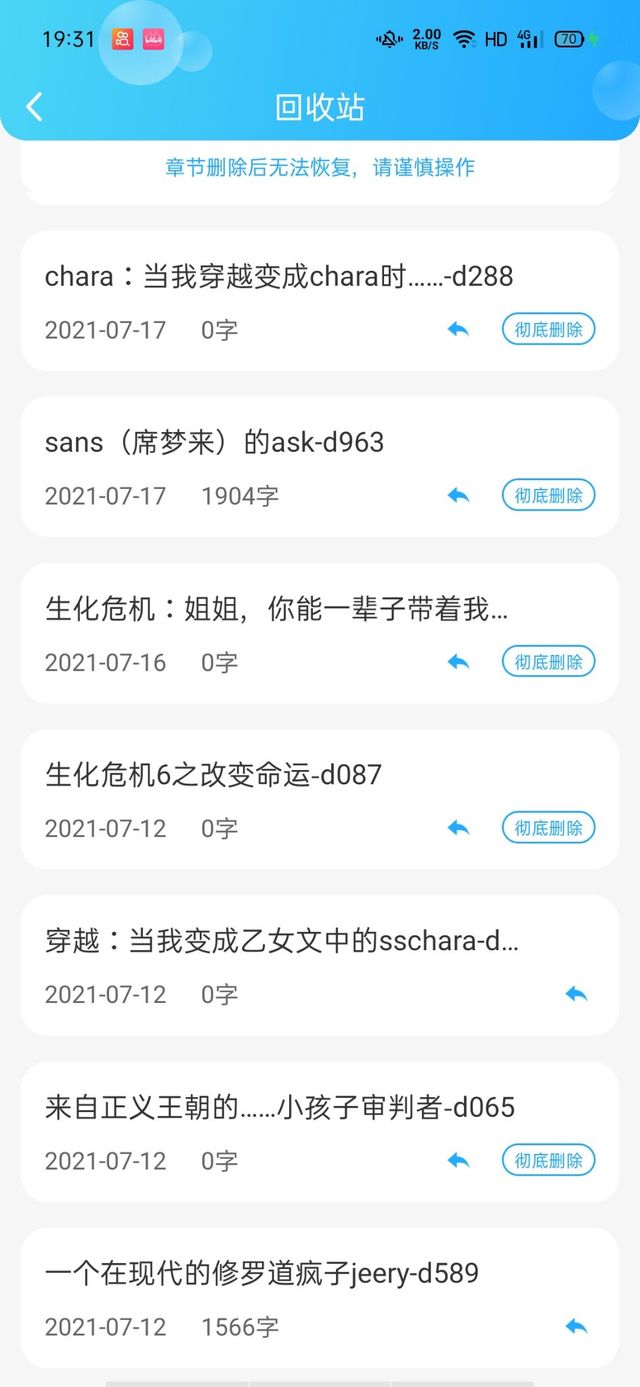Permanently delete 生化危机6之改变命运-d087
Image resolution: width=640 pixels, height=1387 pixels.
tap(548, 828)
